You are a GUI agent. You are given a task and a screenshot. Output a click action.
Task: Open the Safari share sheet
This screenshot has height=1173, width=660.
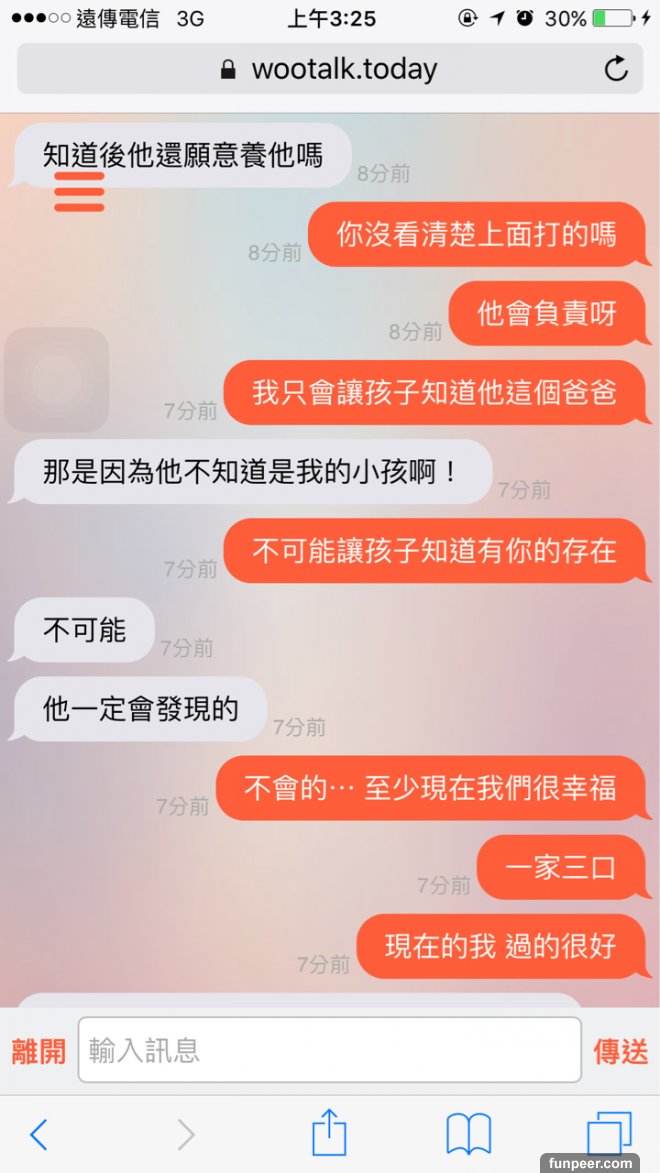[329, 1134]
